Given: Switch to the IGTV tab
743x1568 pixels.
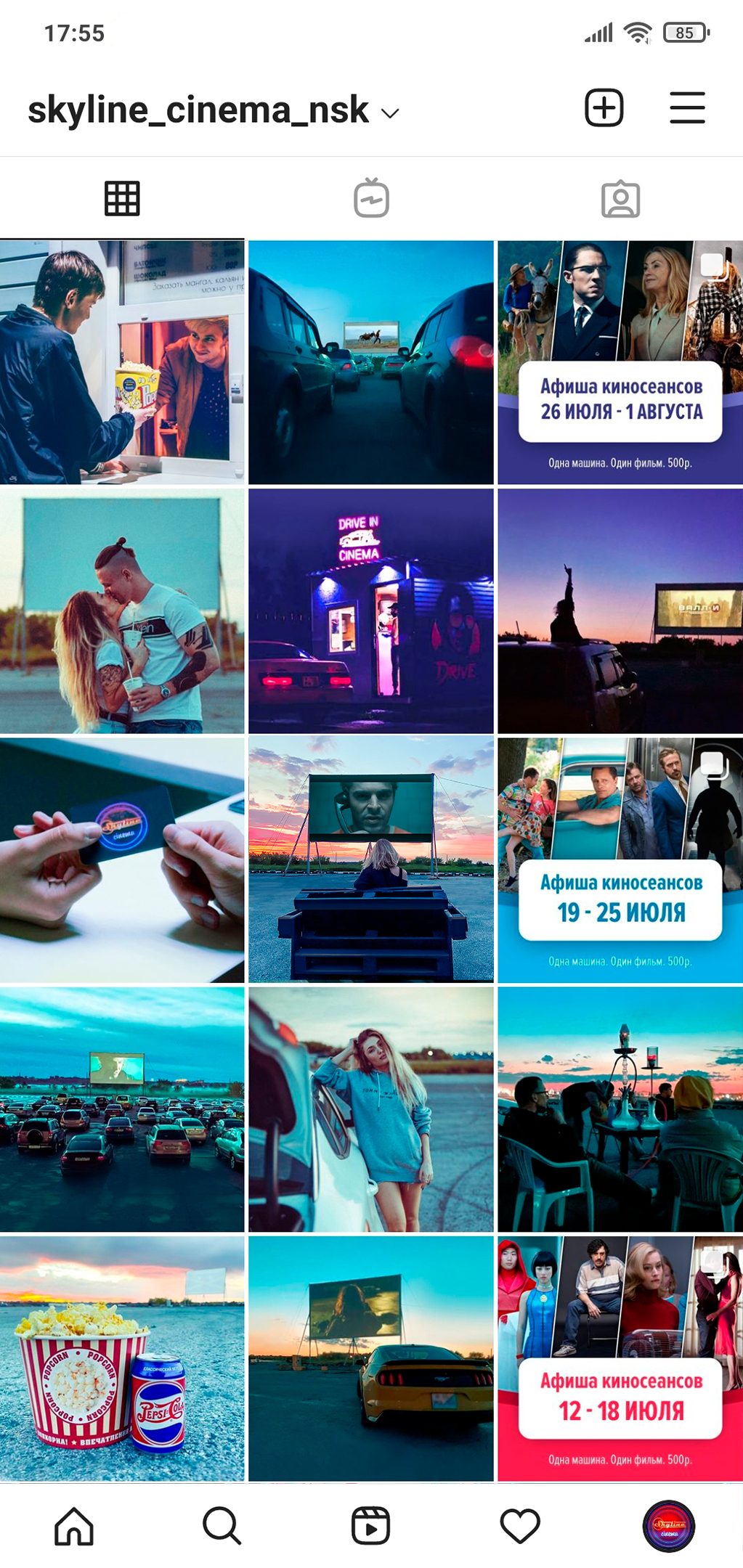Looking at the screenshot, I should (x=371, y=199).
